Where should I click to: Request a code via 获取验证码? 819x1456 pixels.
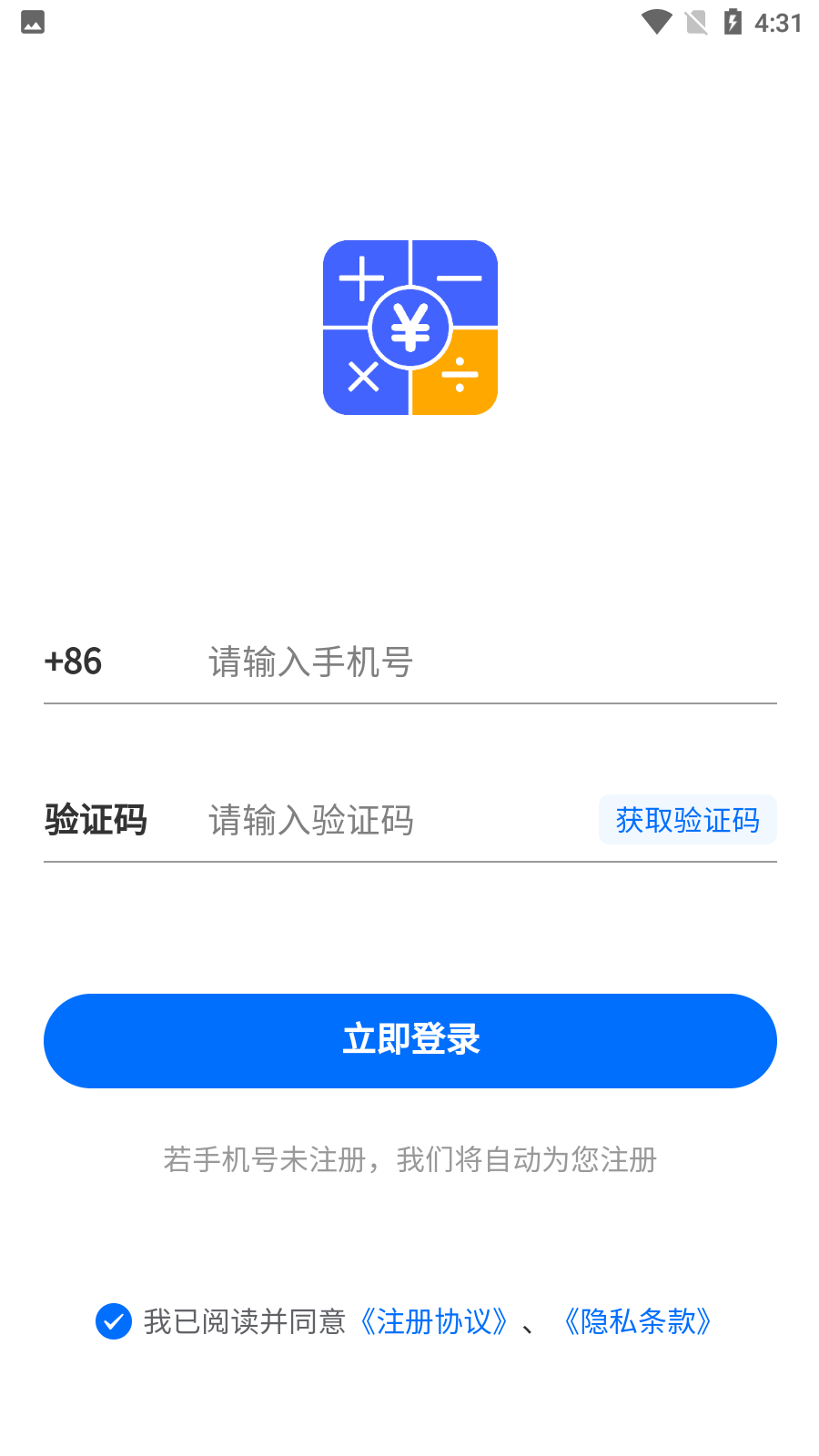pos(687,820)
